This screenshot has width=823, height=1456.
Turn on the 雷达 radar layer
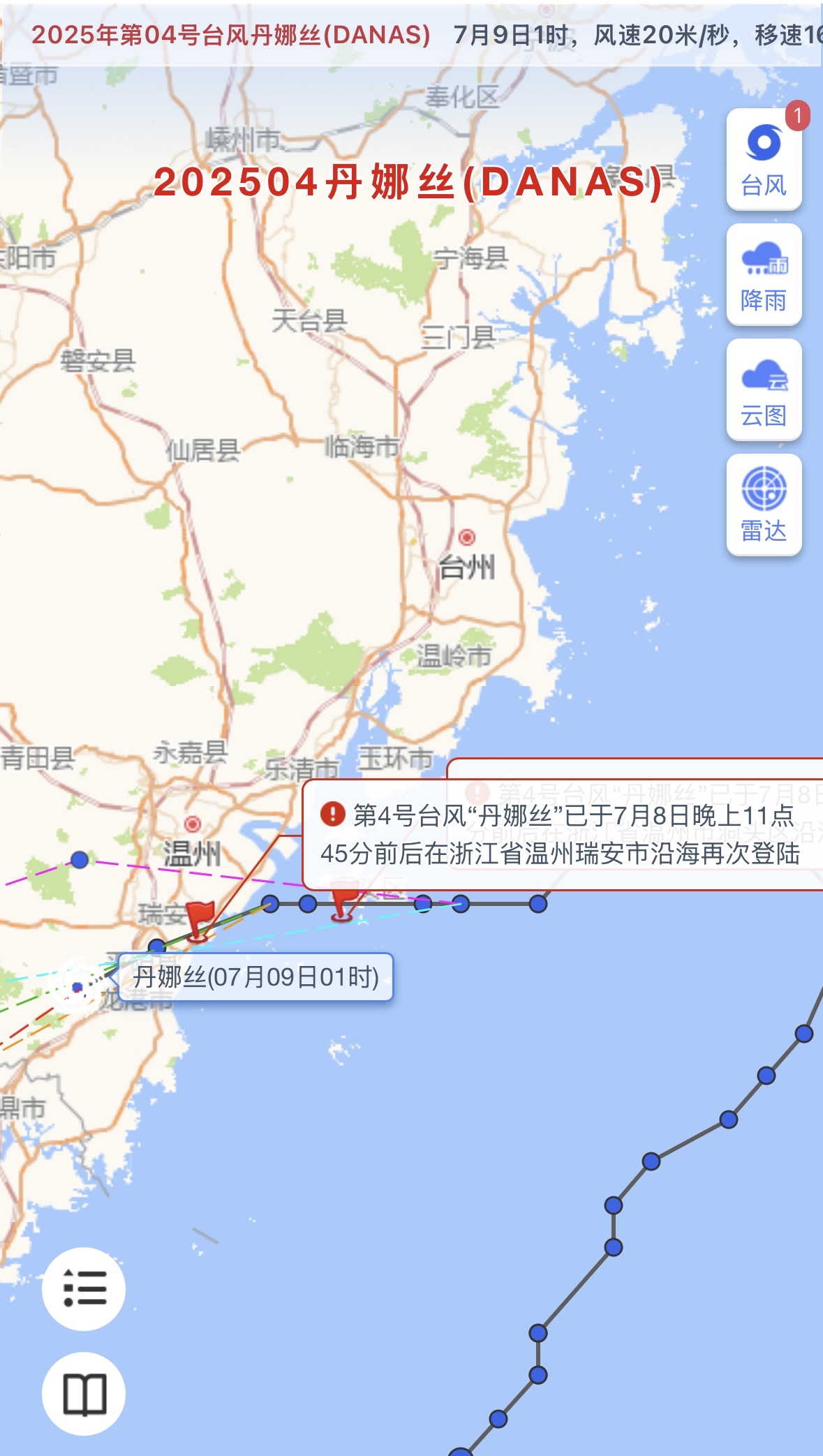[764, 505]
